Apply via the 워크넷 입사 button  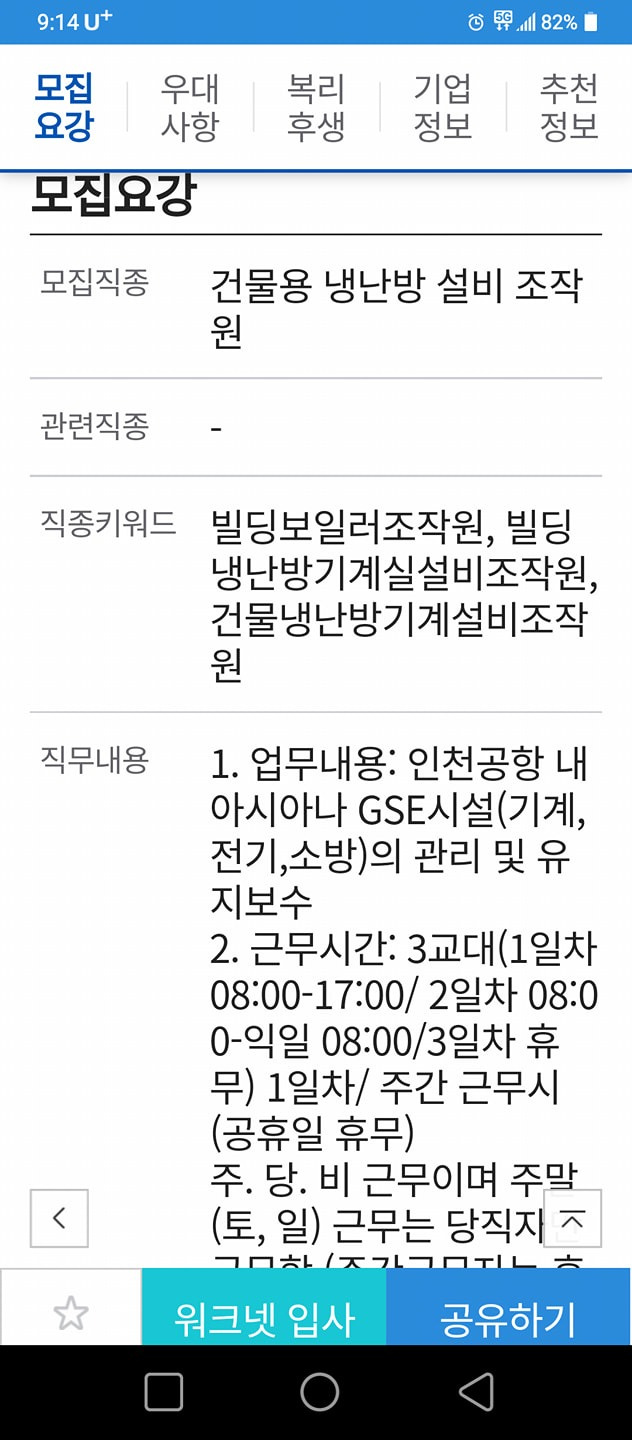(264, 1313)
